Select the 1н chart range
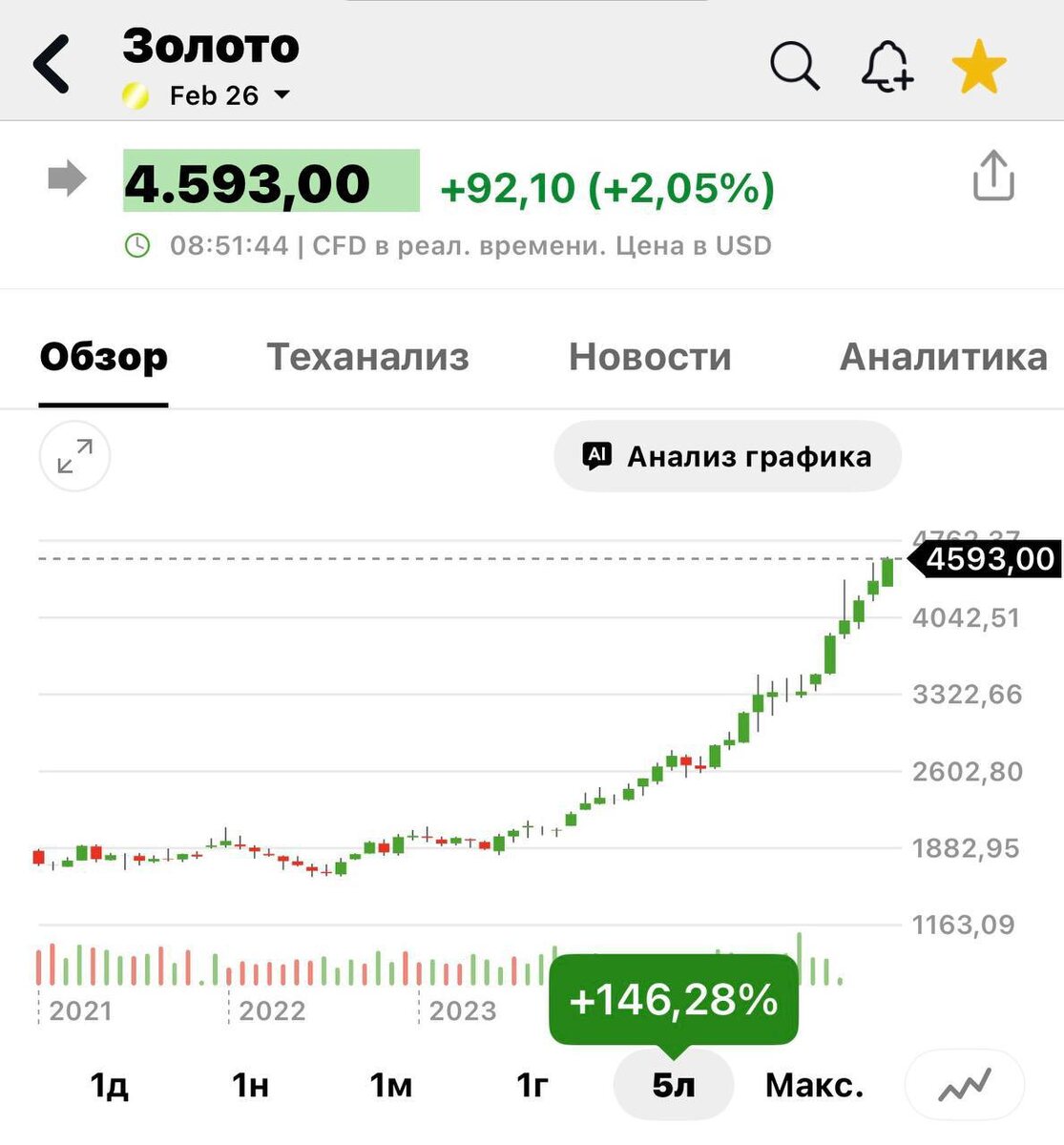 [250, 1085]
